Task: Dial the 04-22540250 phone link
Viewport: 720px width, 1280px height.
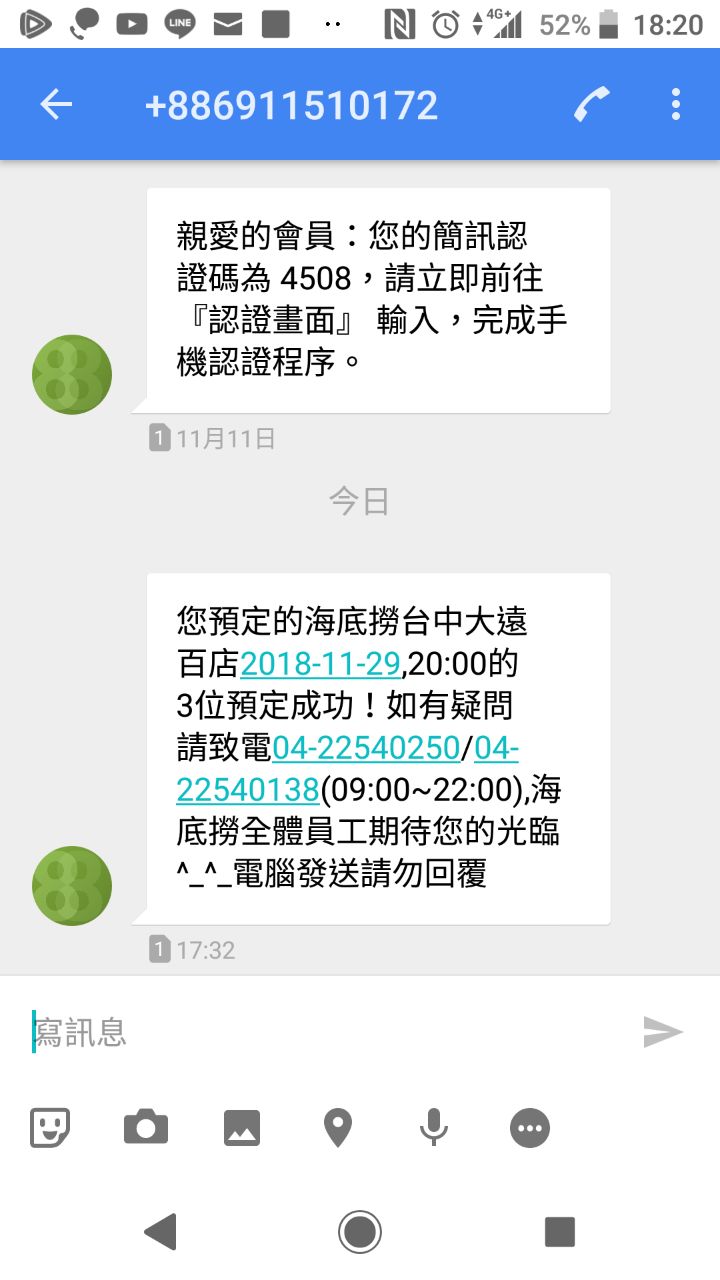Action: coord(365,747)
